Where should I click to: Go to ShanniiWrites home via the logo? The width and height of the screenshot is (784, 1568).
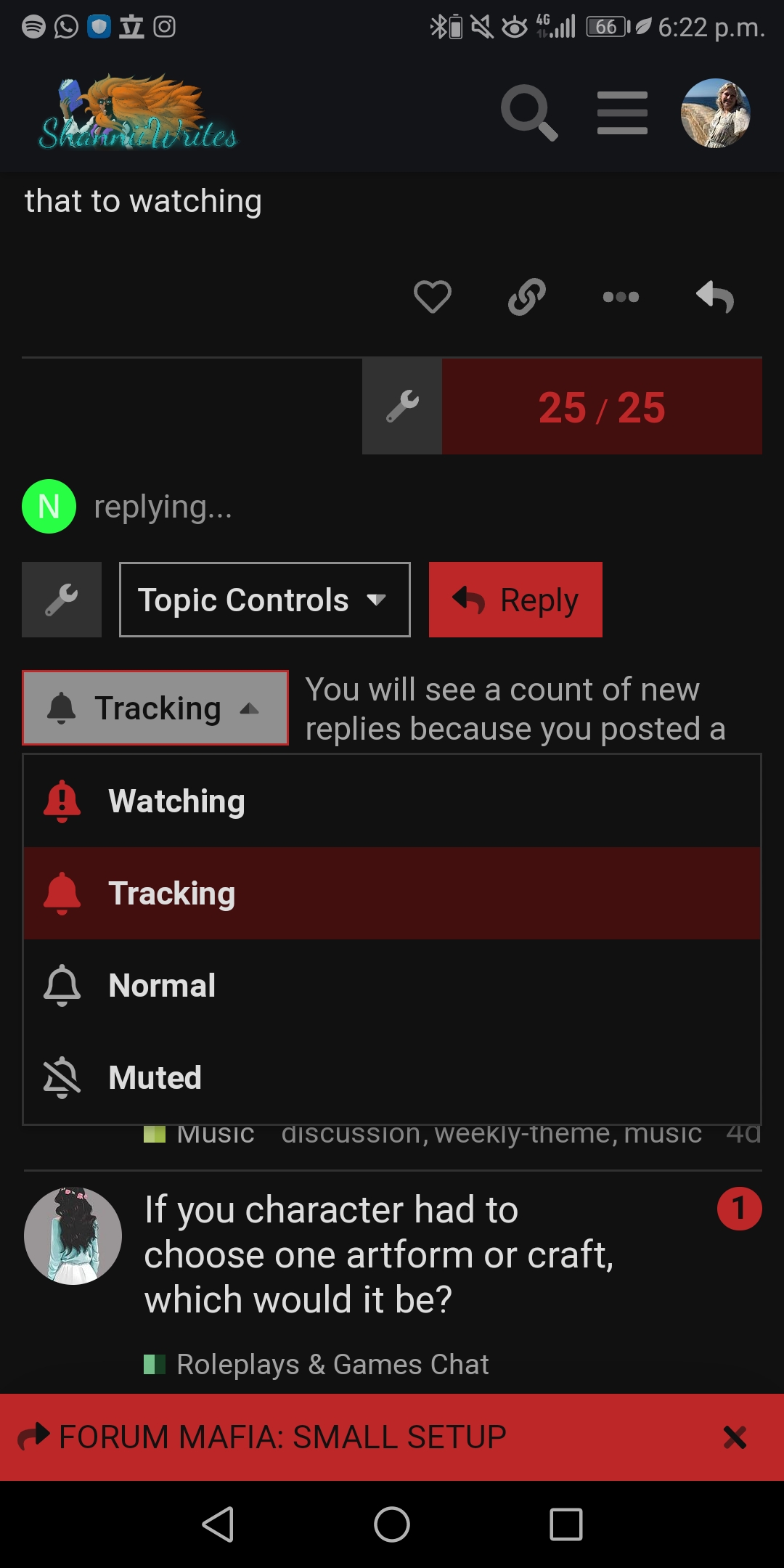(138, 113)
